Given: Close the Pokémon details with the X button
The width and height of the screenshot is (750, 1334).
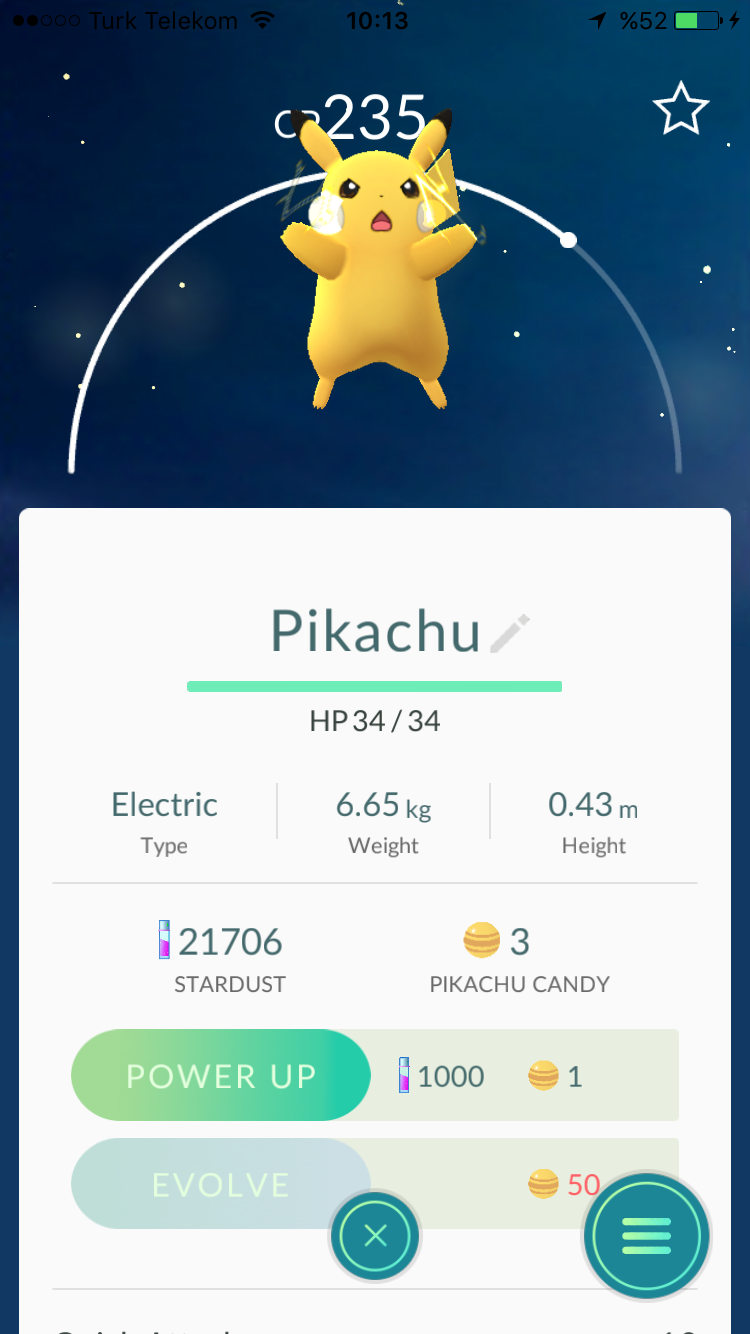Looking at the screenshot, I should 375,1237.
